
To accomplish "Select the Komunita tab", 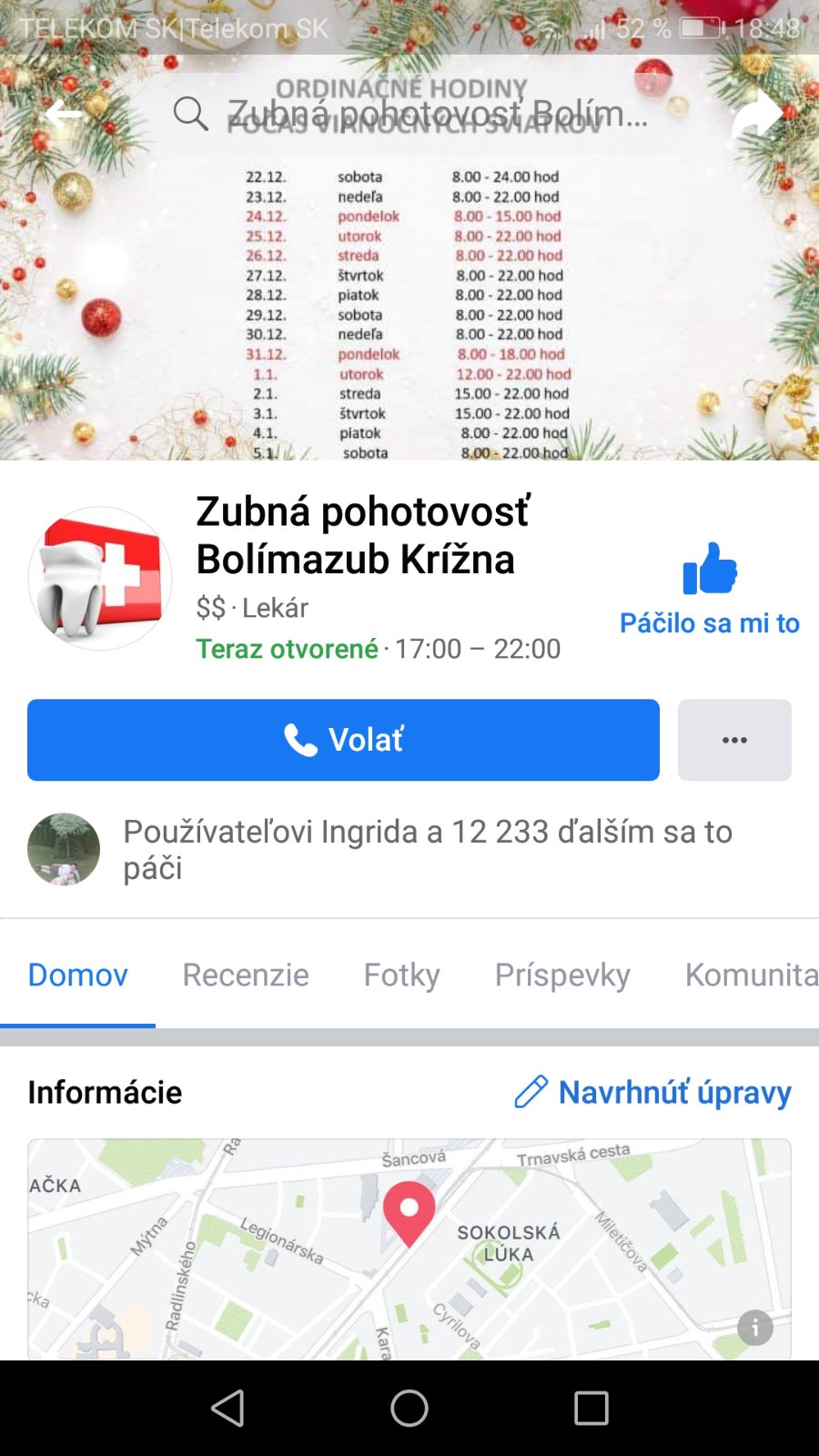I will (x=751, y=975).
